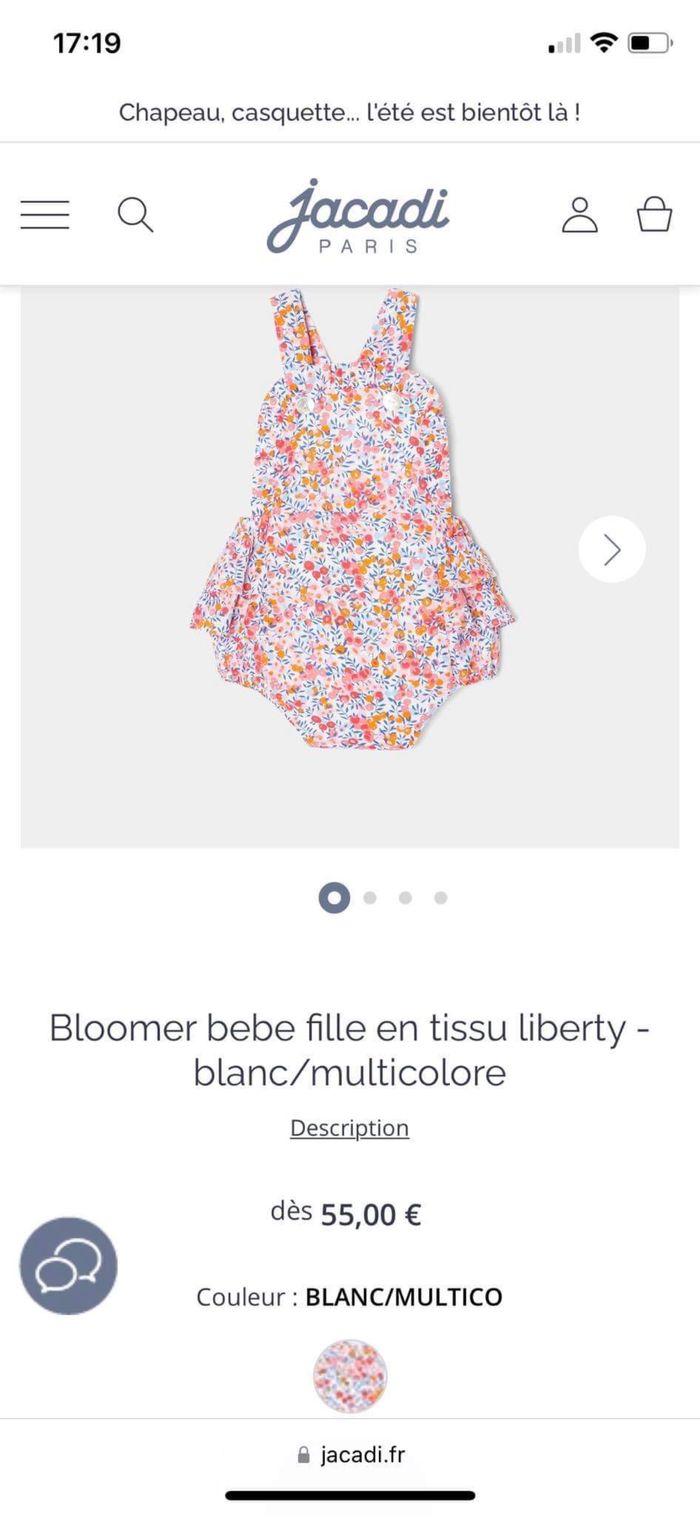Open the hamburger menu
This screenshot has height=1515, width=700.
click(x=45, y=214)
